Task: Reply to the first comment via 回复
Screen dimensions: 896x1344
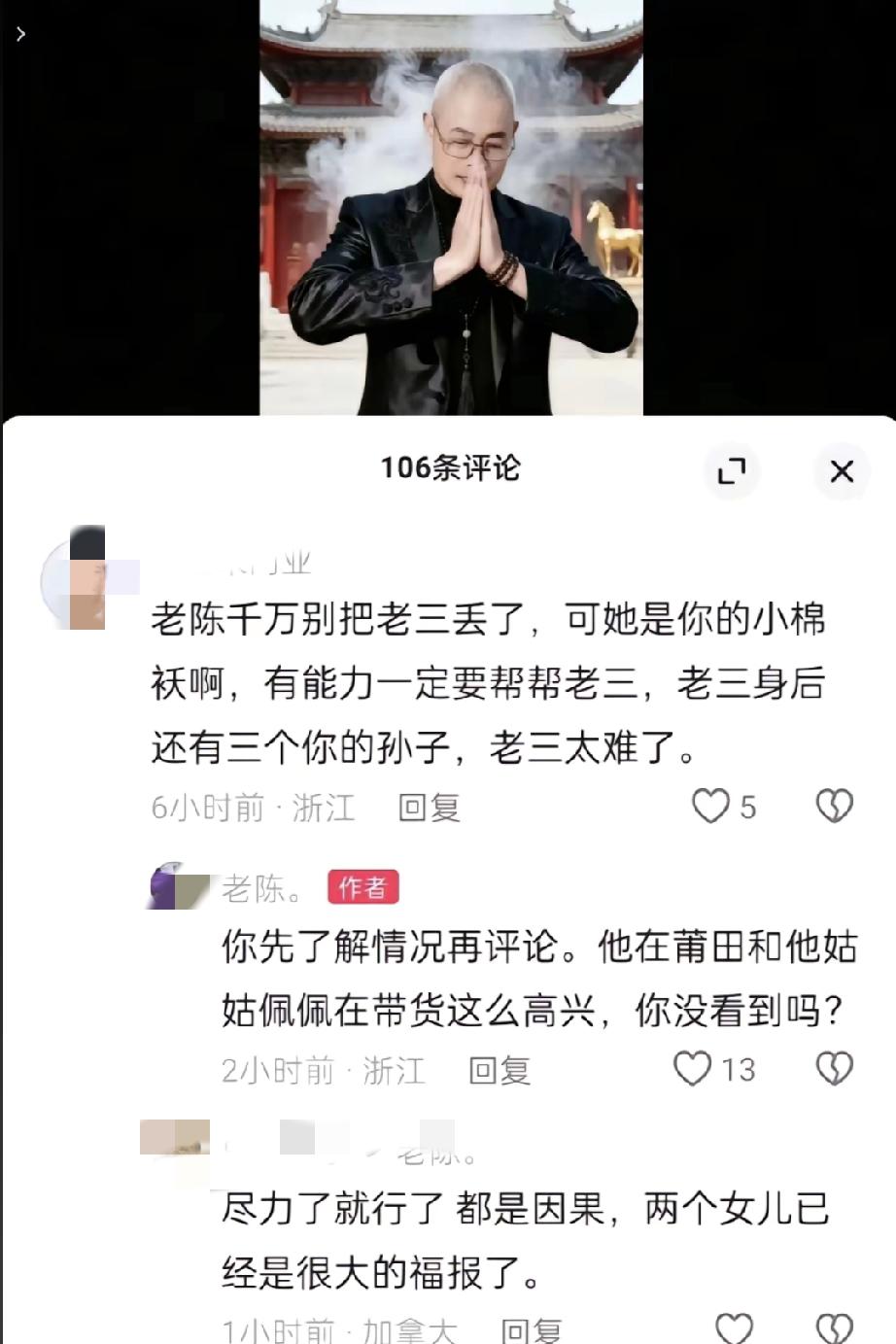Action: coord(426,806)
